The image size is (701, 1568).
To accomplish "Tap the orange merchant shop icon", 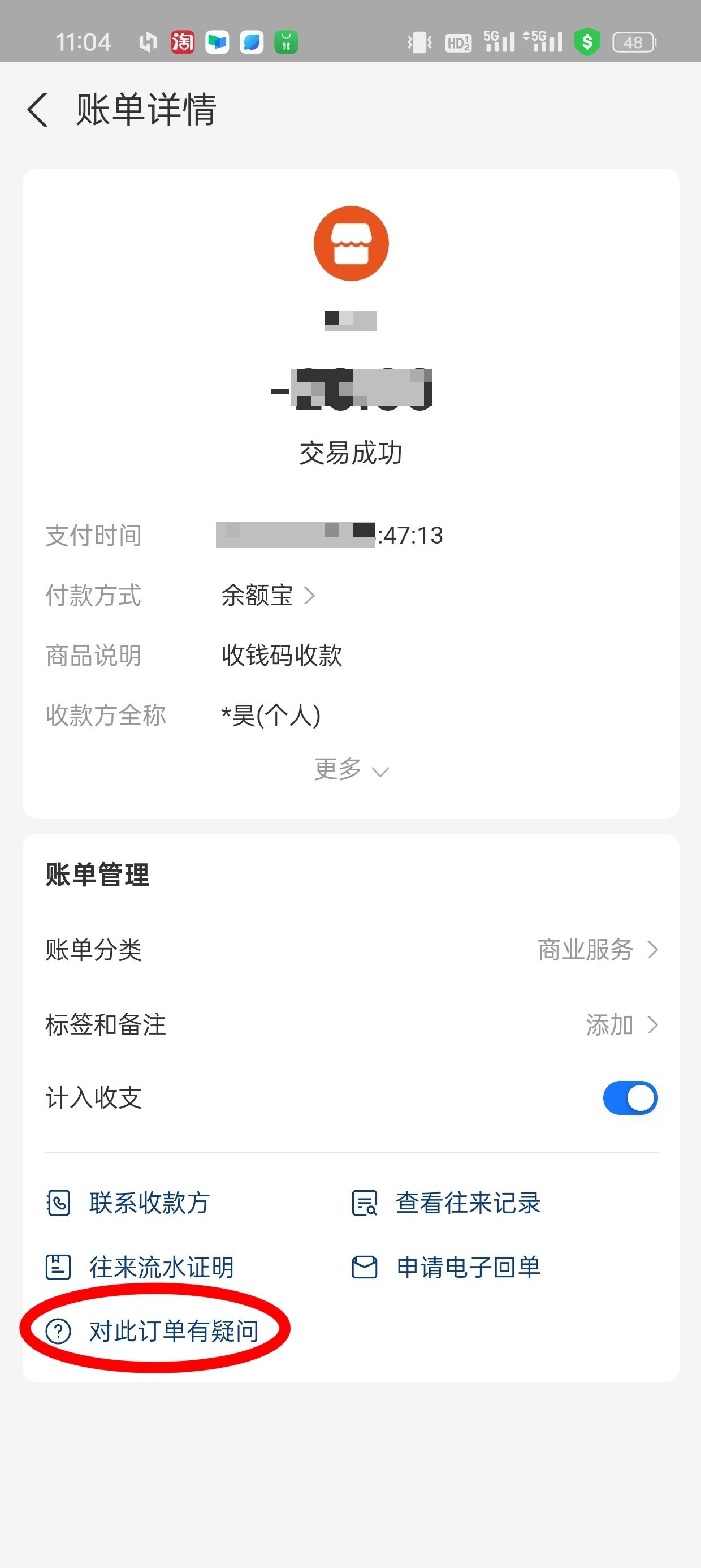I will pos(351,243).
